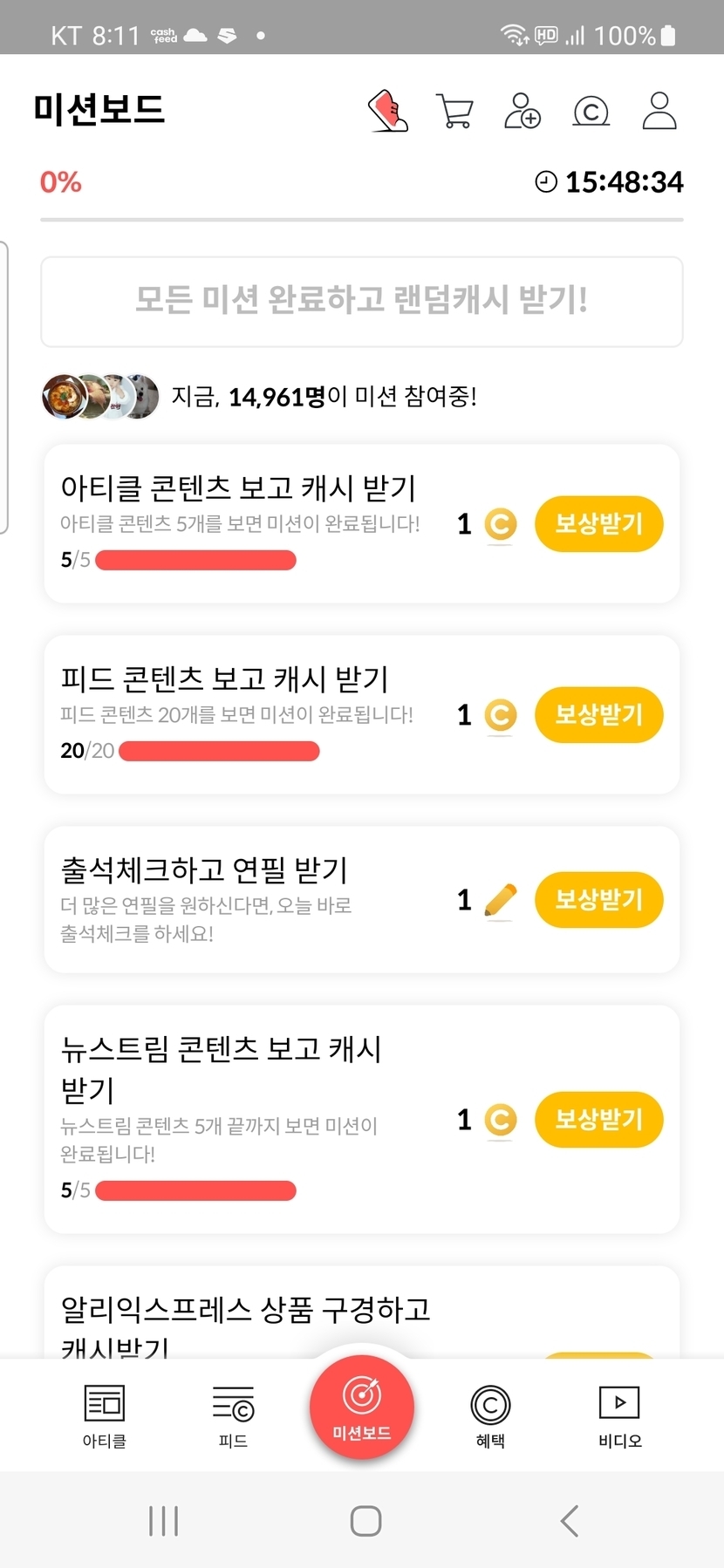Open the invite friends icon
Screen dimensions: 724x1568
click(x=522, y=111)
